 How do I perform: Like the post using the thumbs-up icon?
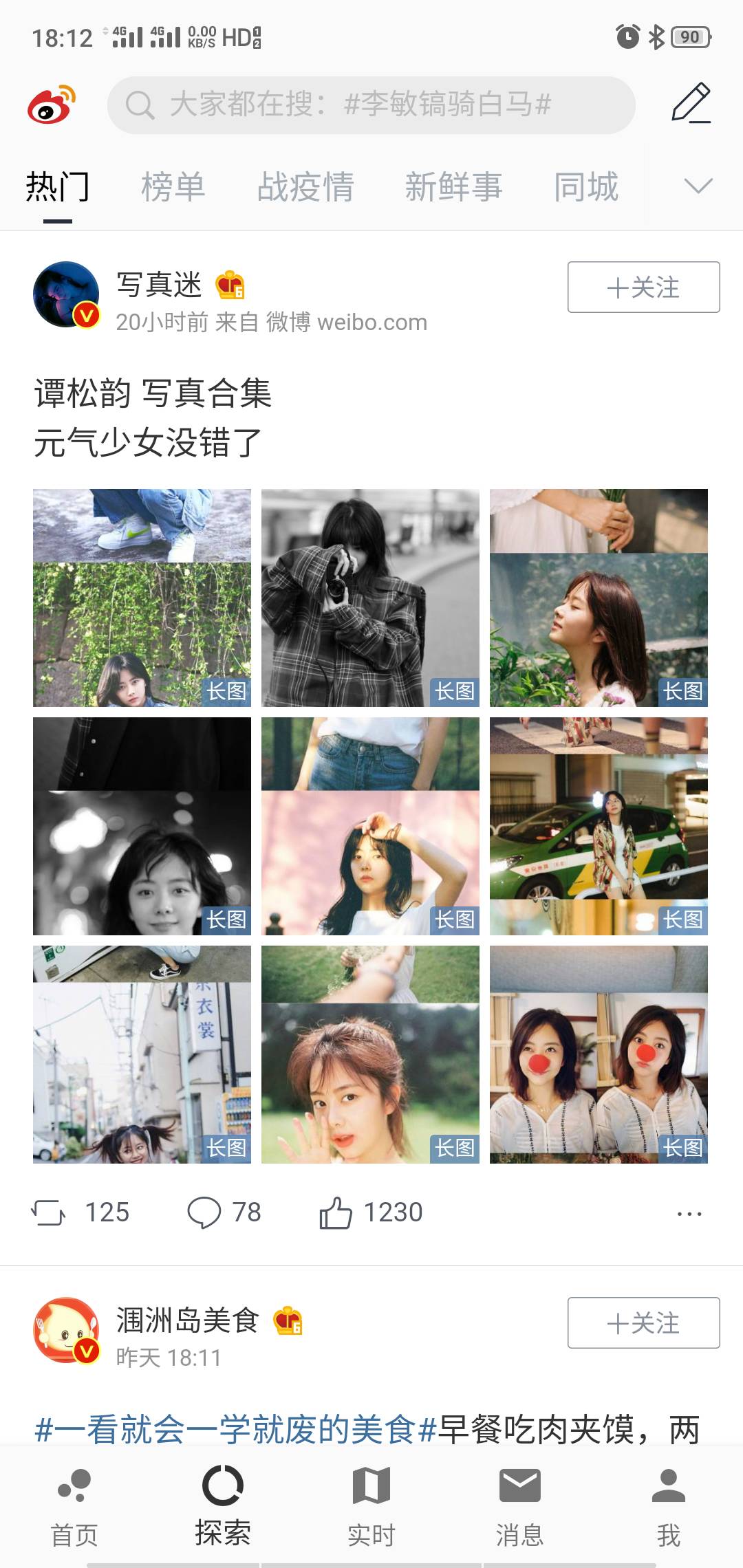click(336, 1212)
